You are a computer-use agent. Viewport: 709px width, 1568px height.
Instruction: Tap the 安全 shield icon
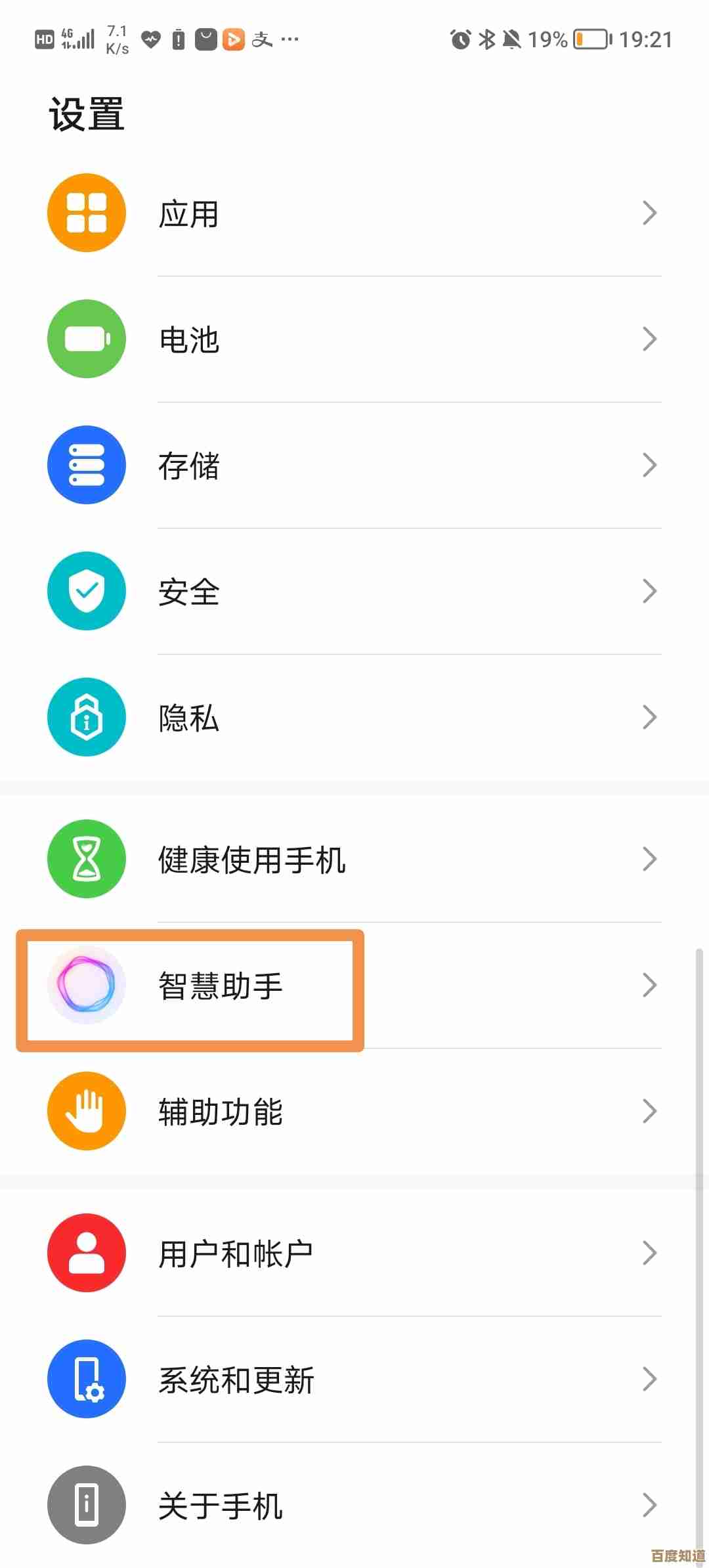point(86,590)
